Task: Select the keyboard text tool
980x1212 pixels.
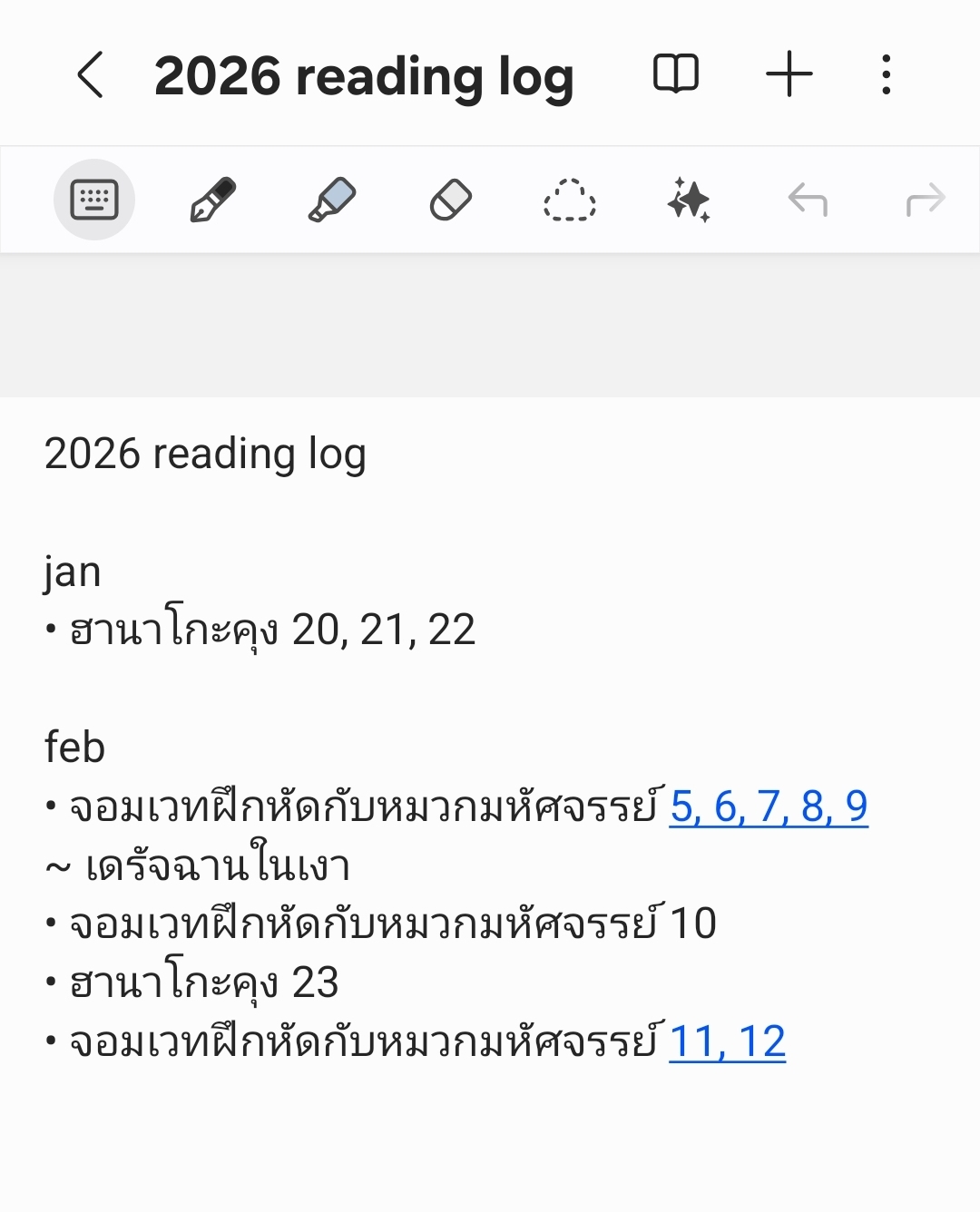Action: (94, 200)
